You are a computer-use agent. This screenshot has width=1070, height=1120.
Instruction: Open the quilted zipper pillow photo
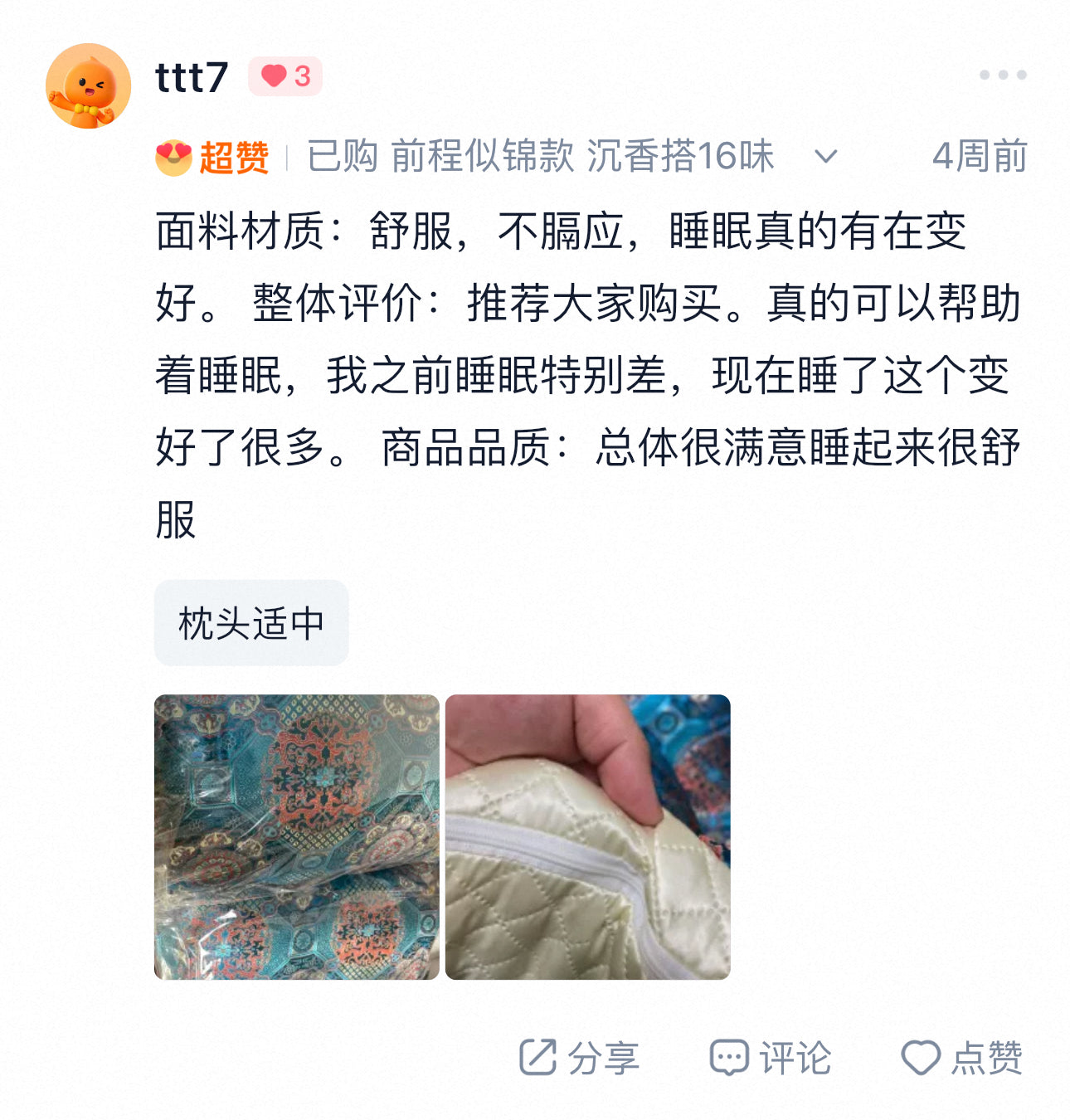(x=587, y=836)
